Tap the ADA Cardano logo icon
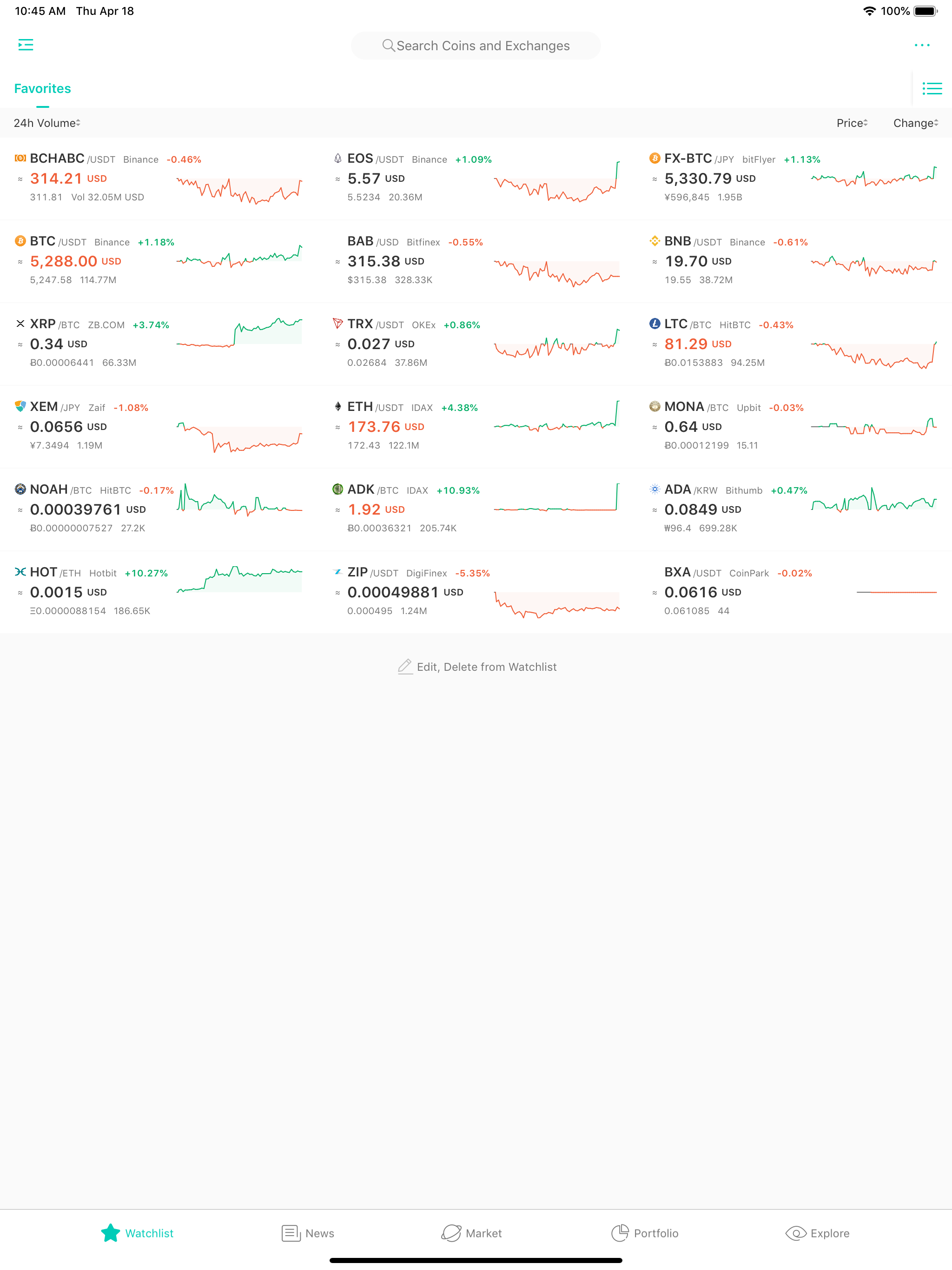This screenshot has height=1270, width=952. coord(654,489)
